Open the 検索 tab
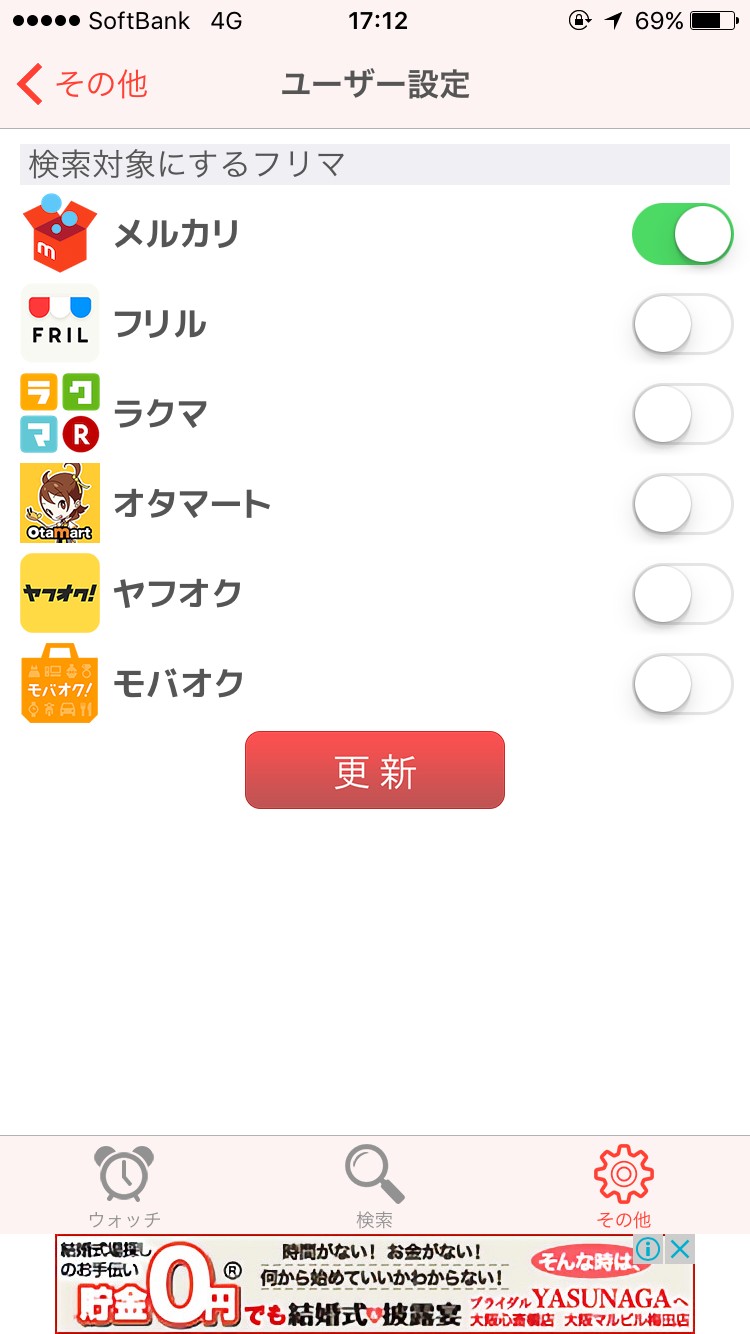 point(375,1186)
